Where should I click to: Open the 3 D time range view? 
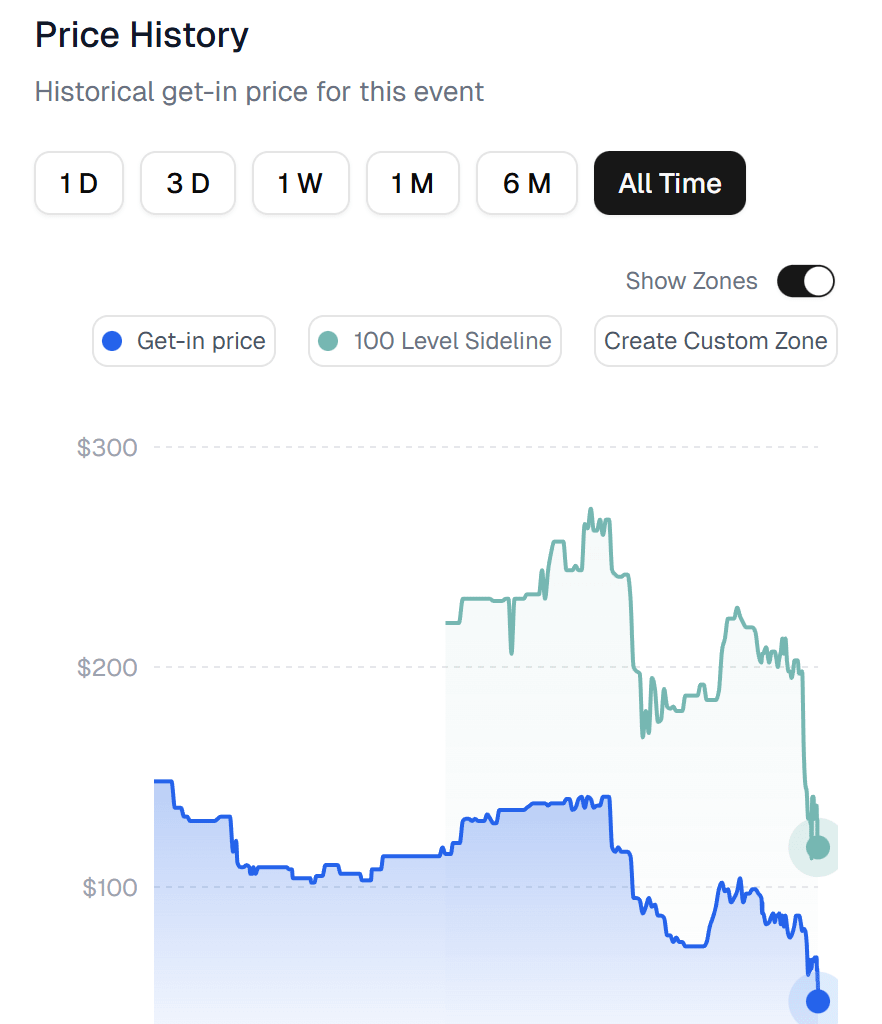point(188,183)
